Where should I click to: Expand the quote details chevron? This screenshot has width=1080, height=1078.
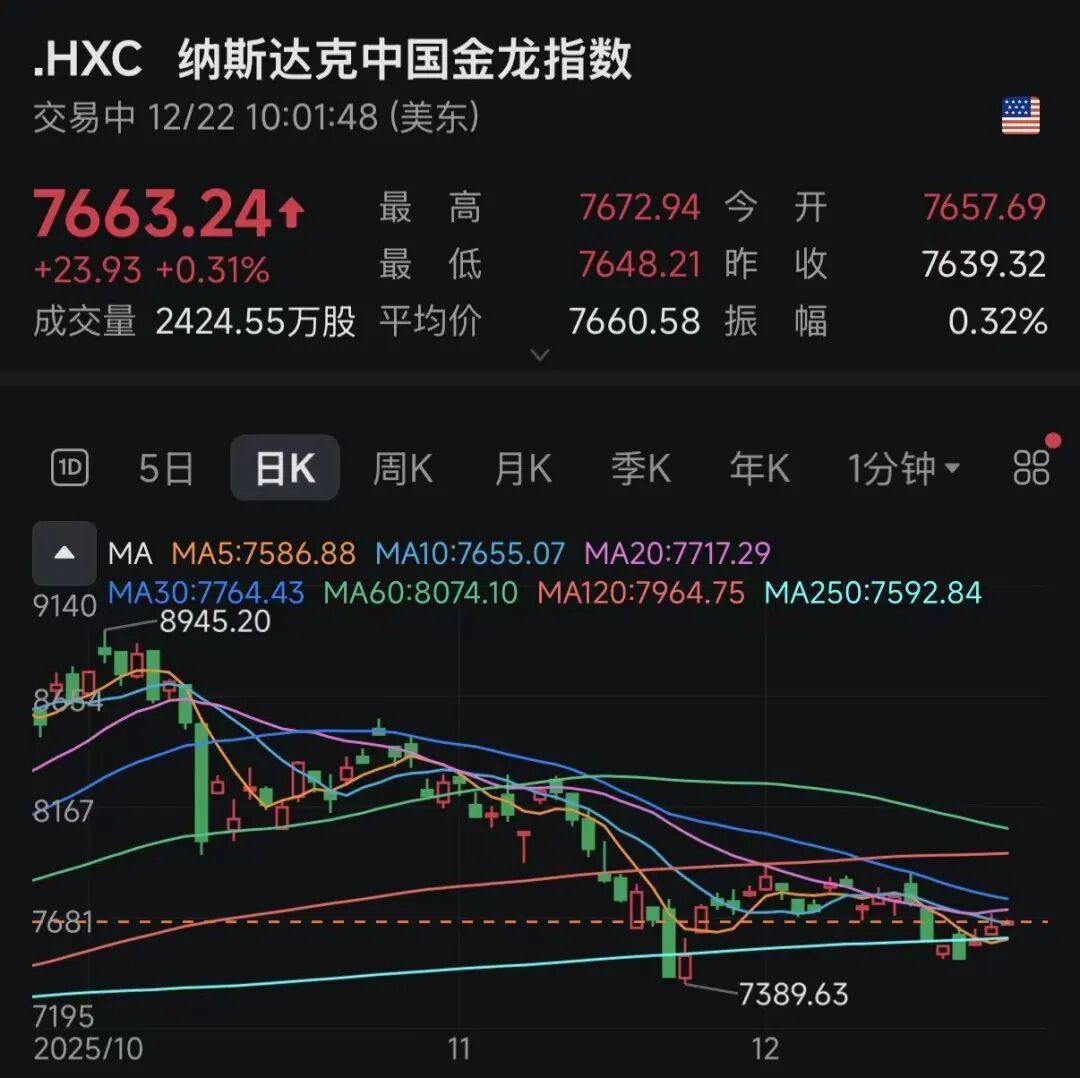pos(540,354)
